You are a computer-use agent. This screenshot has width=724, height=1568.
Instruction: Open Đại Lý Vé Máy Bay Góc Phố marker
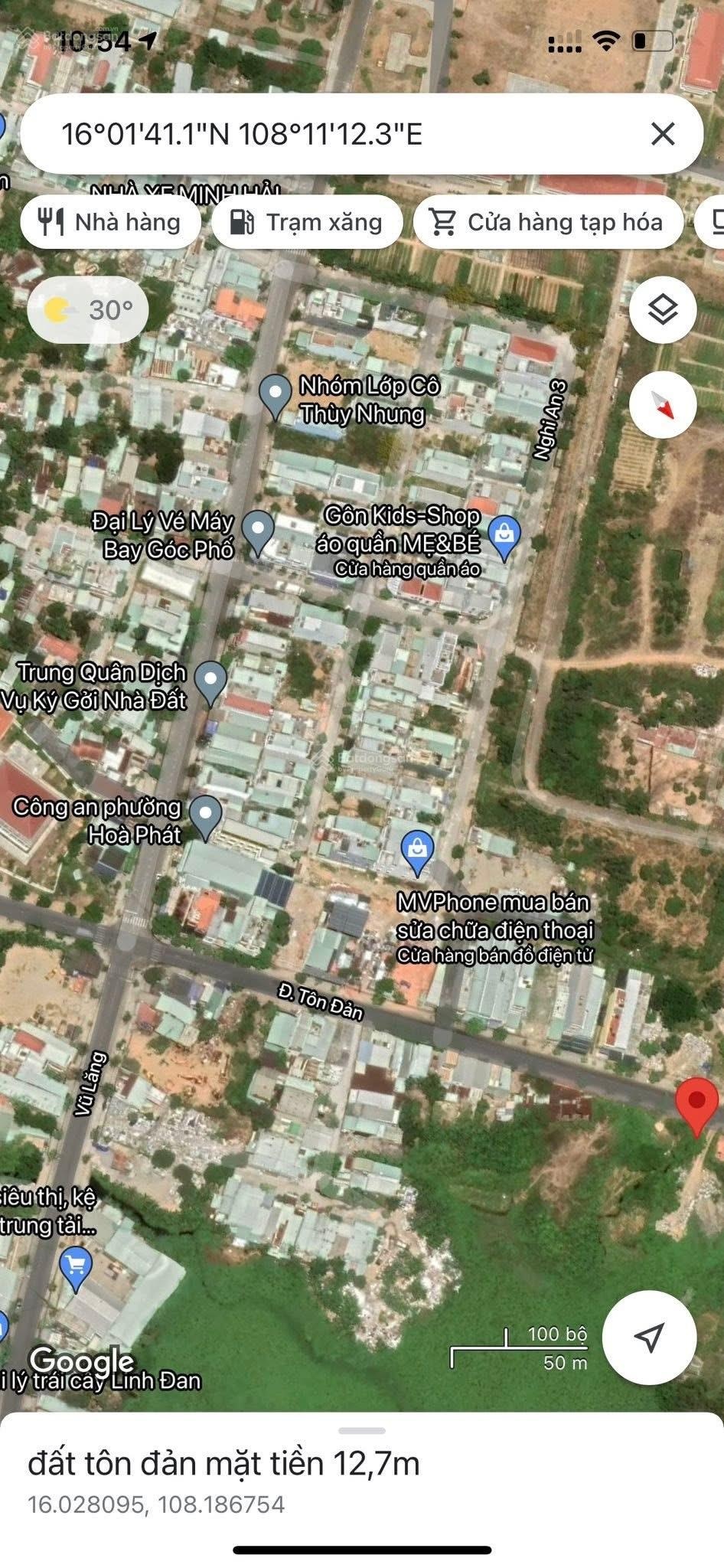coord(258,530)
